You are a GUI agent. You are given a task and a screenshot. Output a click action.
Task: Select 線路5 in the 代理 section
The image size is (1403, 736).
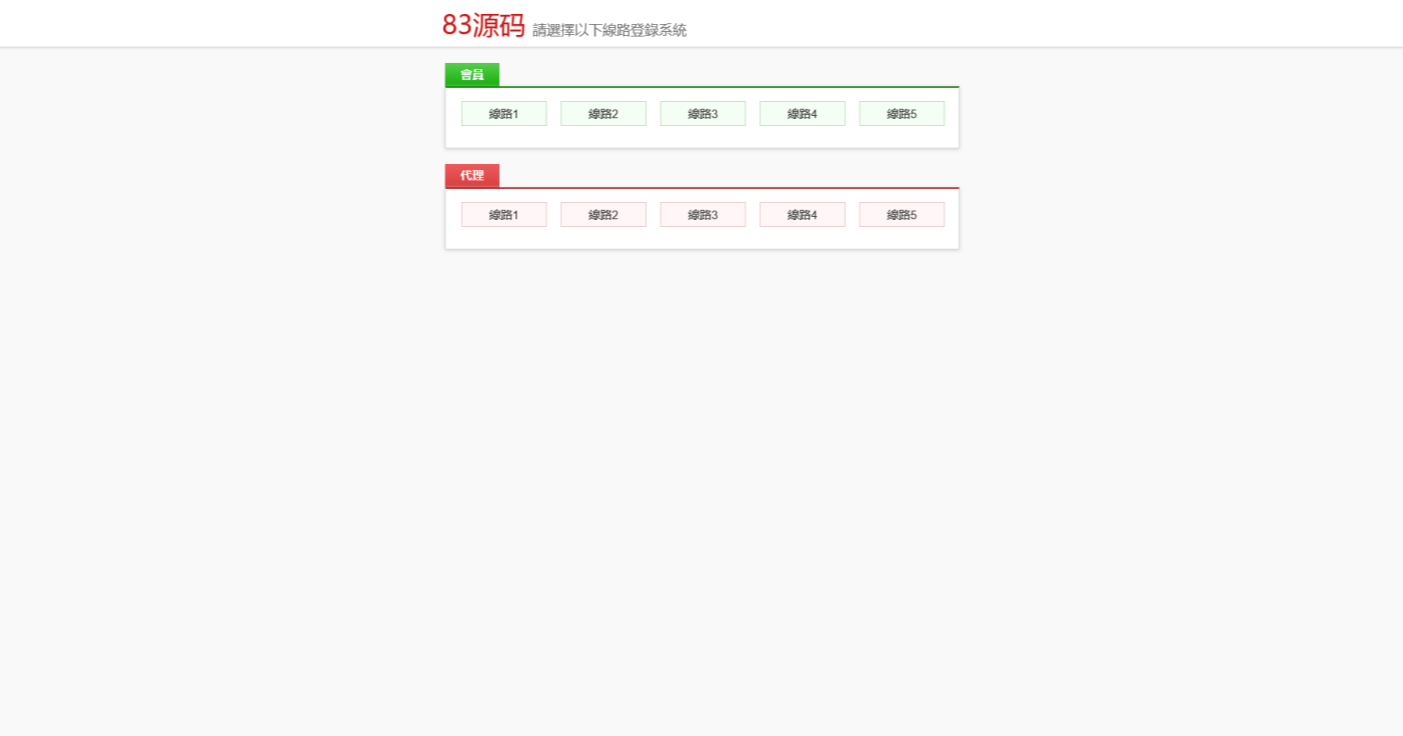[x=901, y=215]
